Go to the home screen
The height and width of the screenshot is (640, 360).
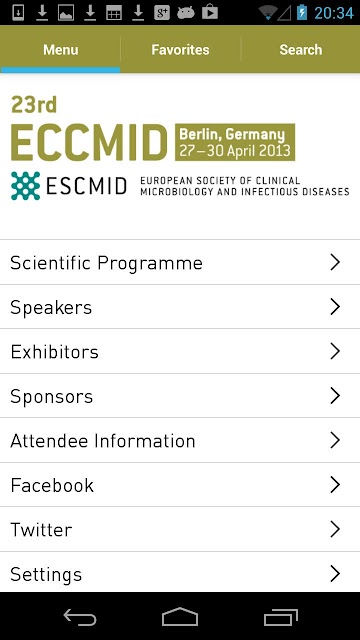tap(180, 617)
